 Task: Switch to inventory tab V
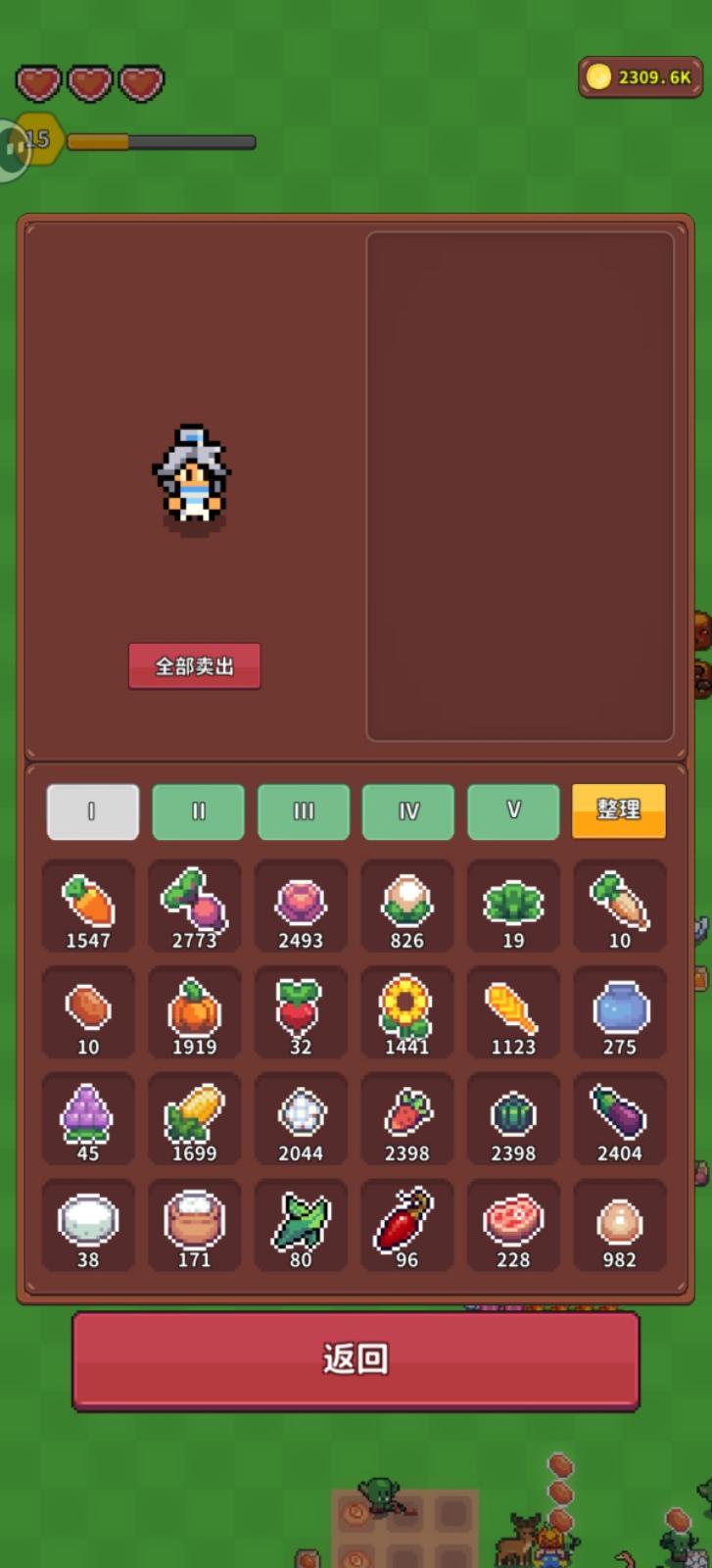(x=513, y=811)
